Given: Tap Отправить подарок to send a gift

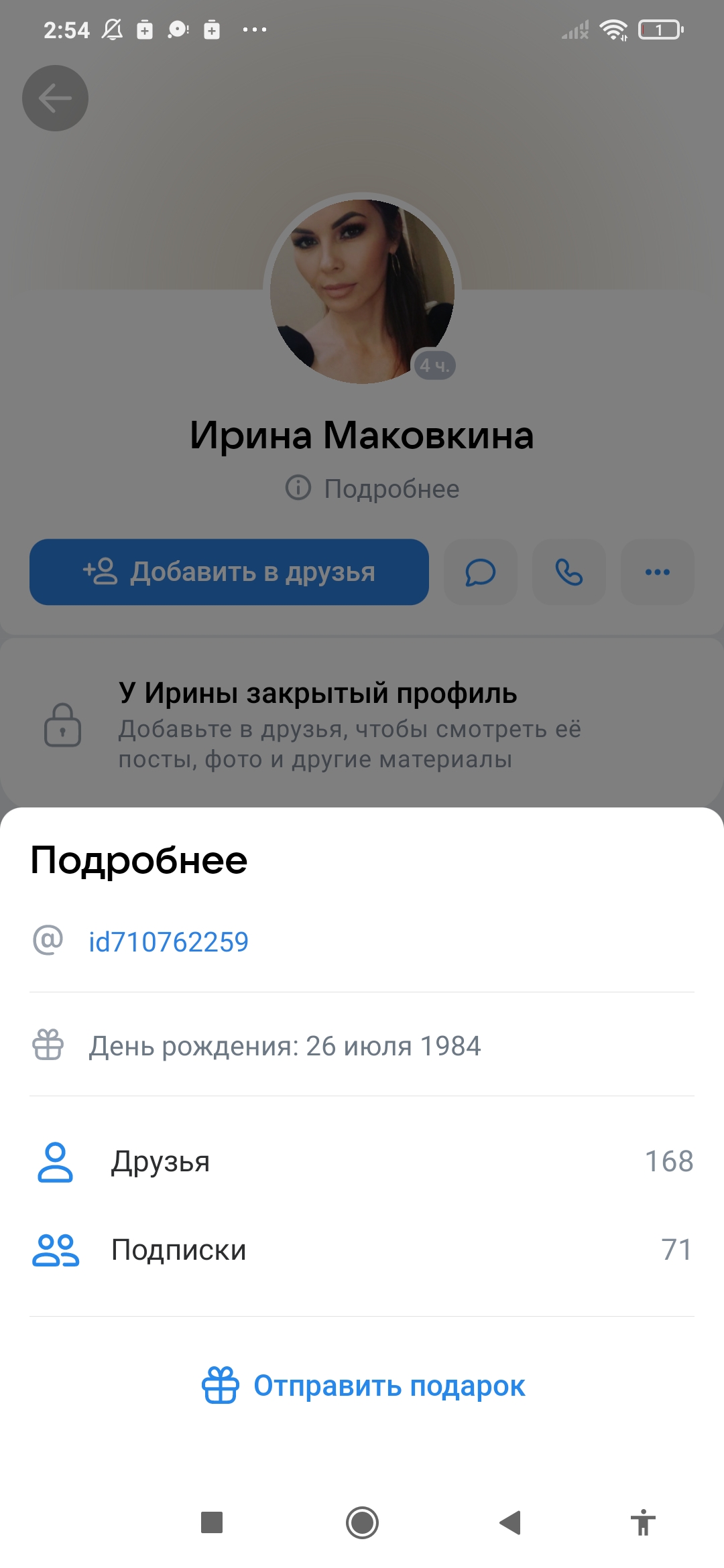Looking at the screenshot, I should coord(363,1385).
